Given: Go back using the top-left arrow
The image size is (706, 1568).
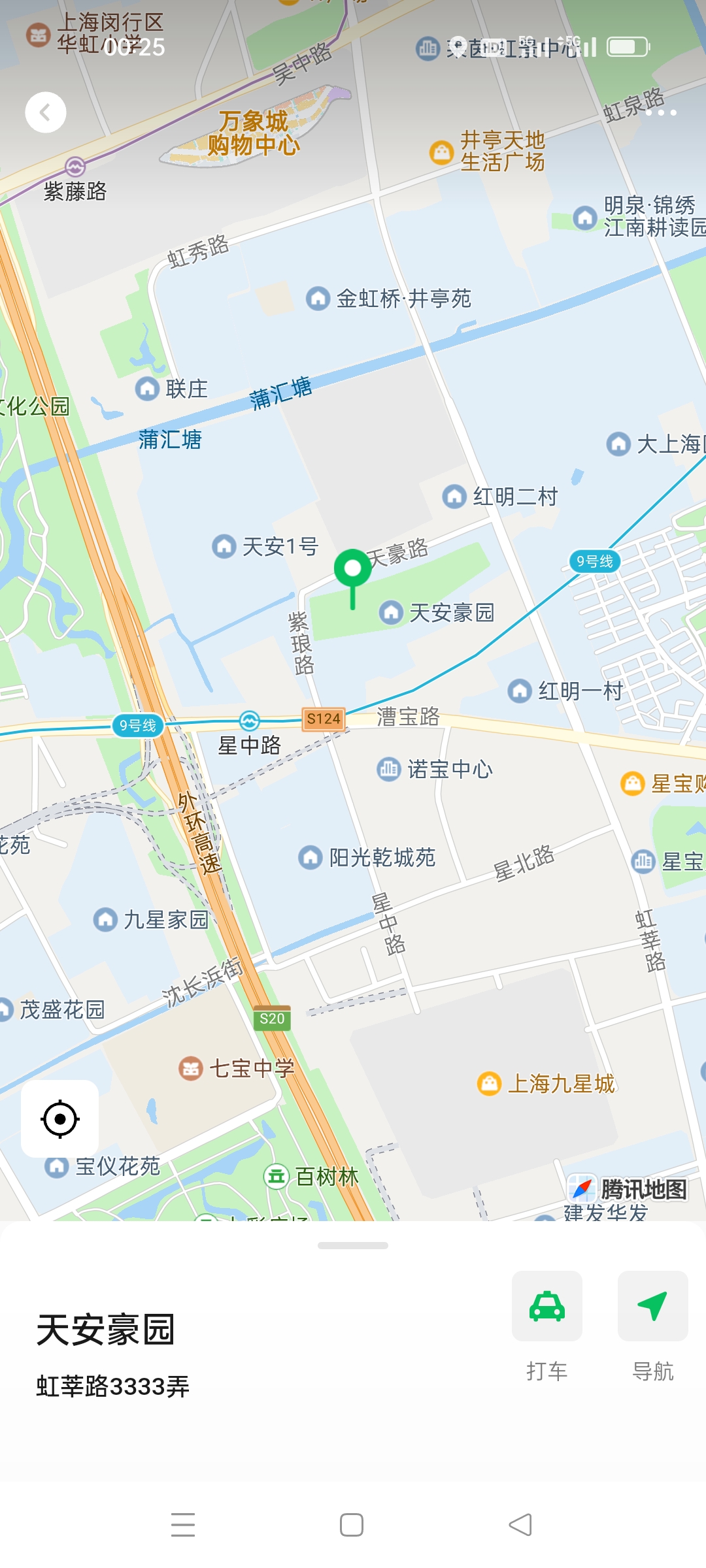Looking at the screenshot, I should click(x=45, y=113).
